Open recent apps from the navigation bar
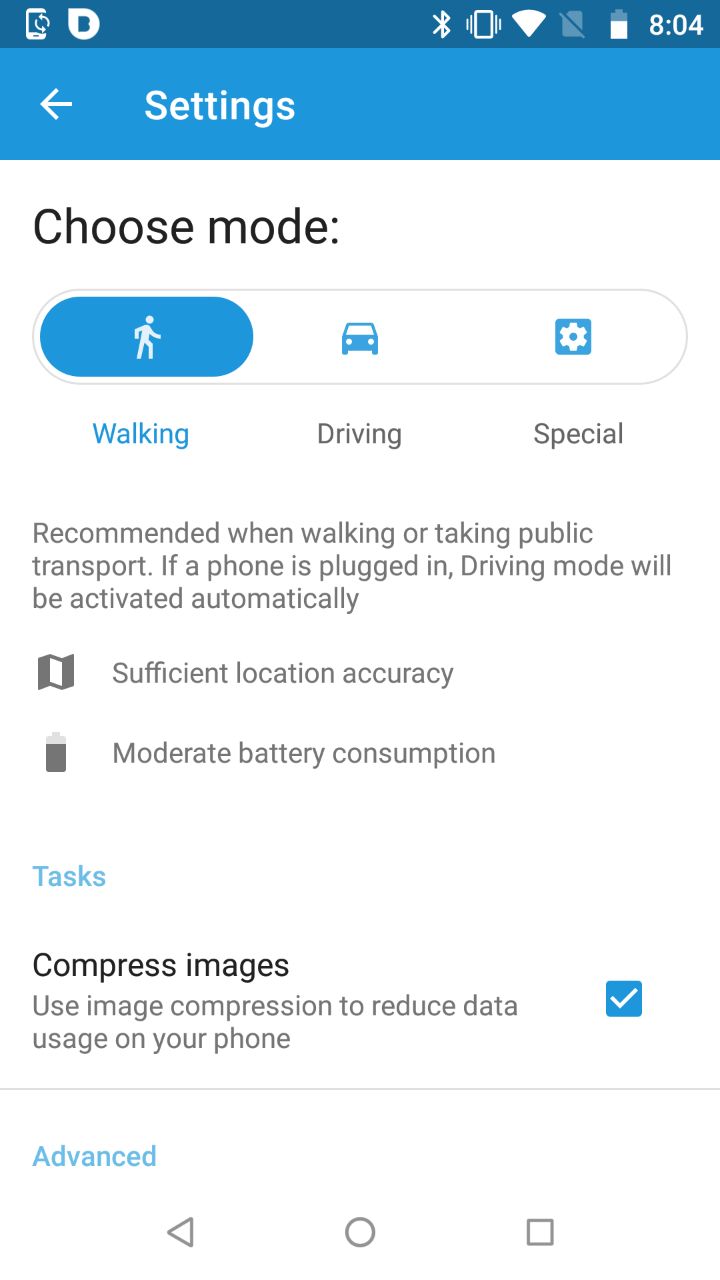 540,1232
